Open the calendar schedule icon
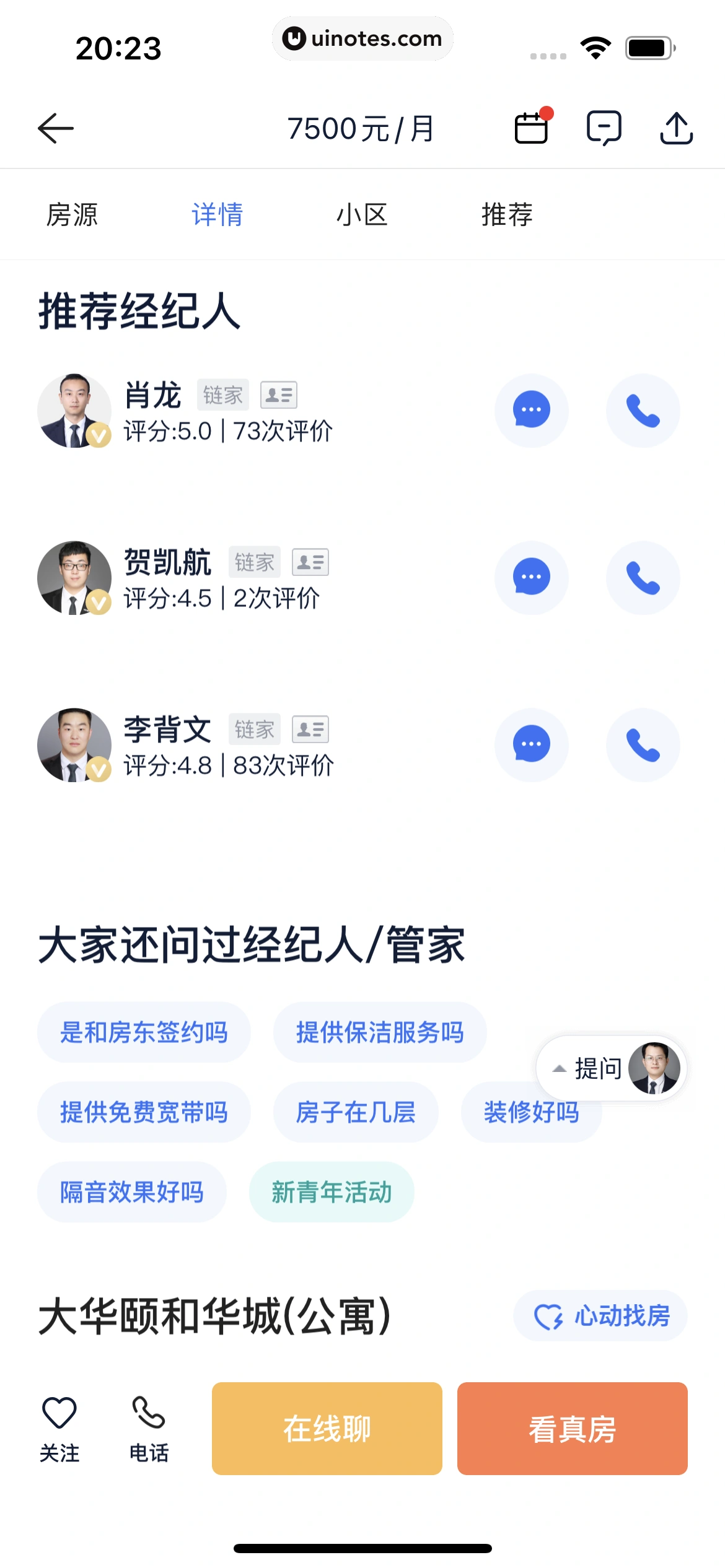Screen dimensions: 725x1568 pyautogui.click(x=532, y=128)
